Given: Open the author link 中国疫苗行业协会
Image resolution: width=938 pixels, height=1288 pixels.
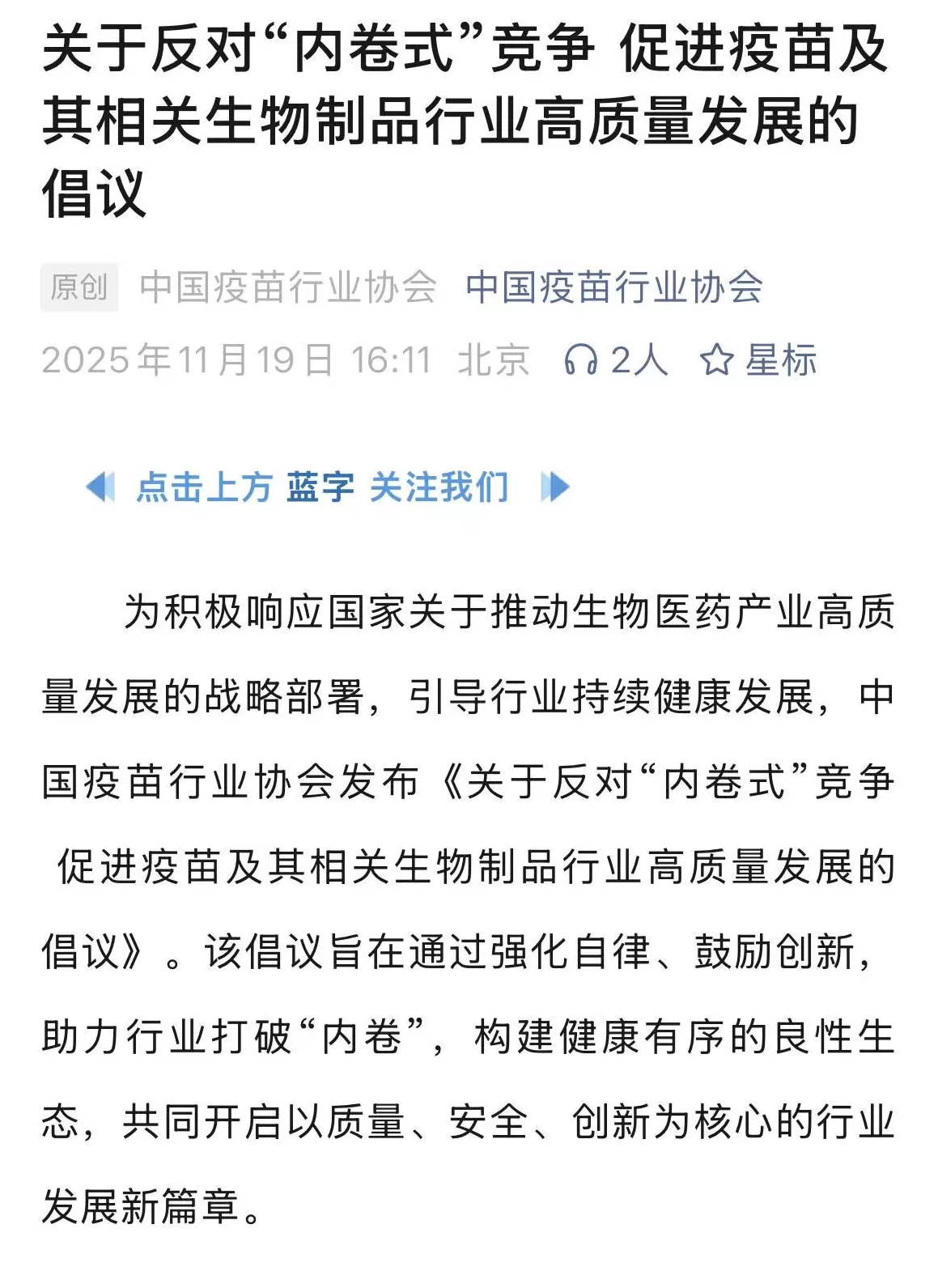Looking at the screenshot, I should (288, 286).
